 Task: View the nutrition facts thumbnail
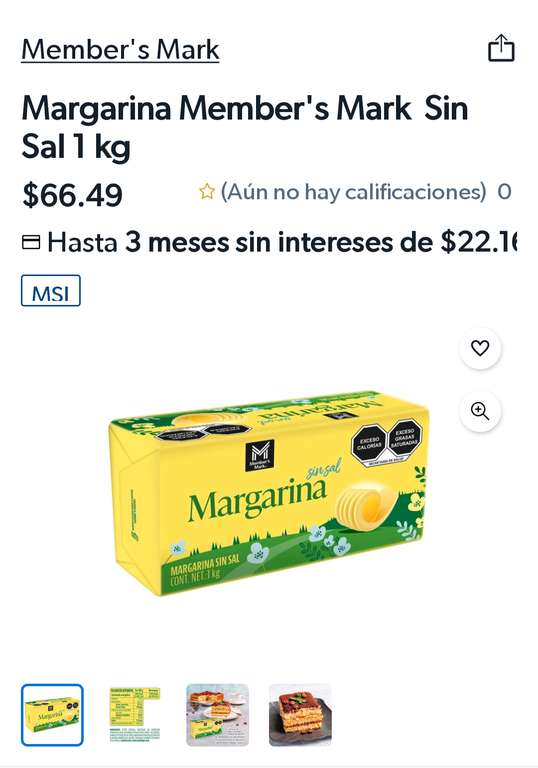[135, 715]
